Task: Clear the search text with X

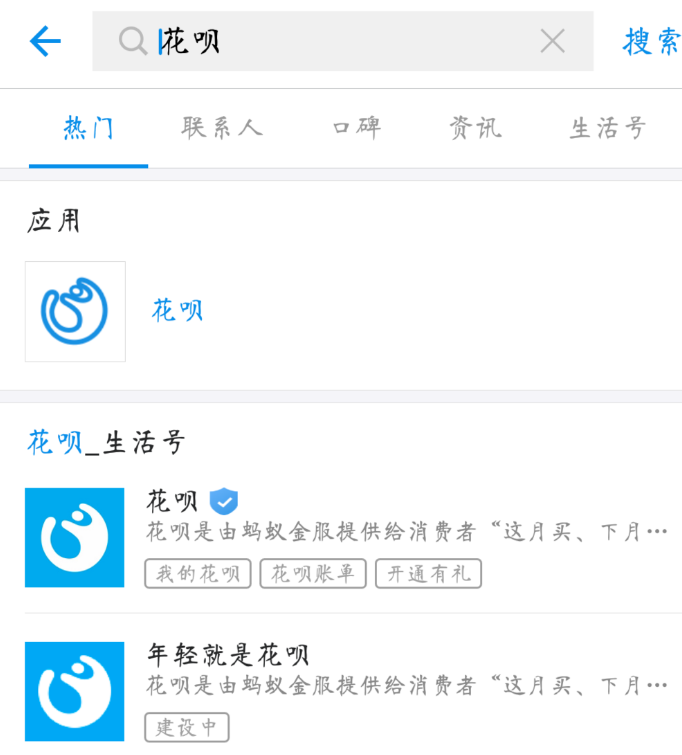Action: click(x=552, y=41)
